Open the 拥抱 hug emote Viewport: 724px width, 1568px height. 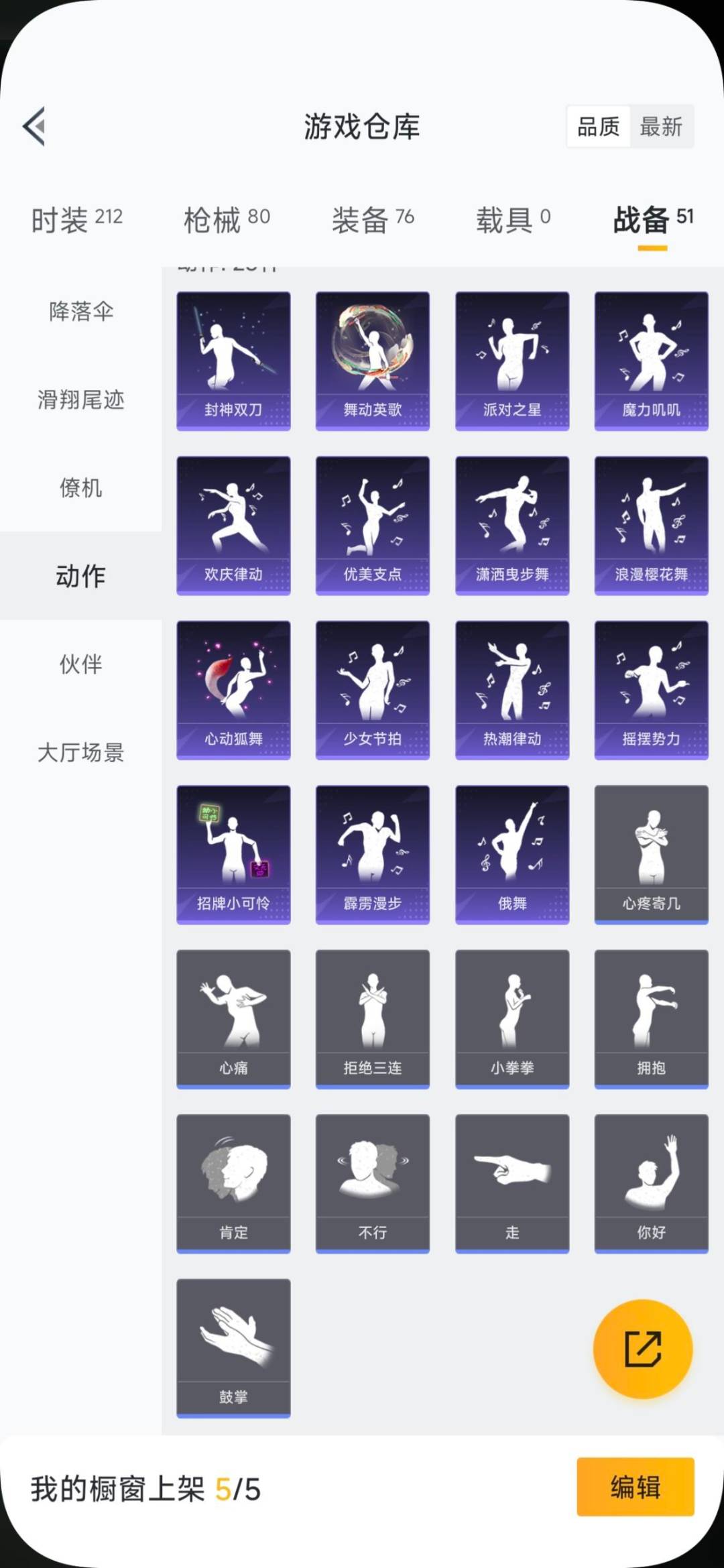point(651,1019)
